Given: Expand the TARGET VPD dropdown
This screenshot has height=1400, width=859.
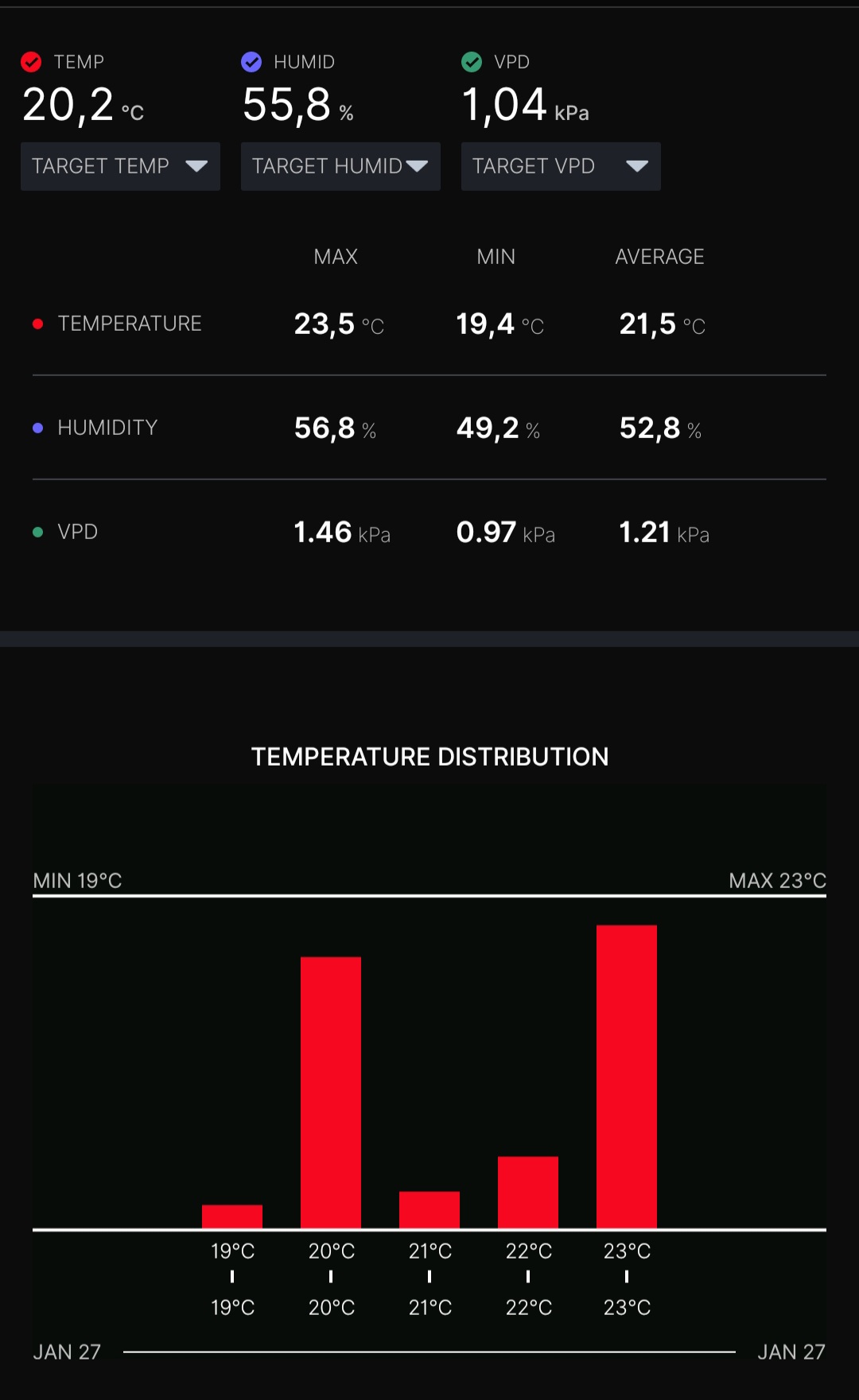Looking at the screenshot, I should [561, 166].
